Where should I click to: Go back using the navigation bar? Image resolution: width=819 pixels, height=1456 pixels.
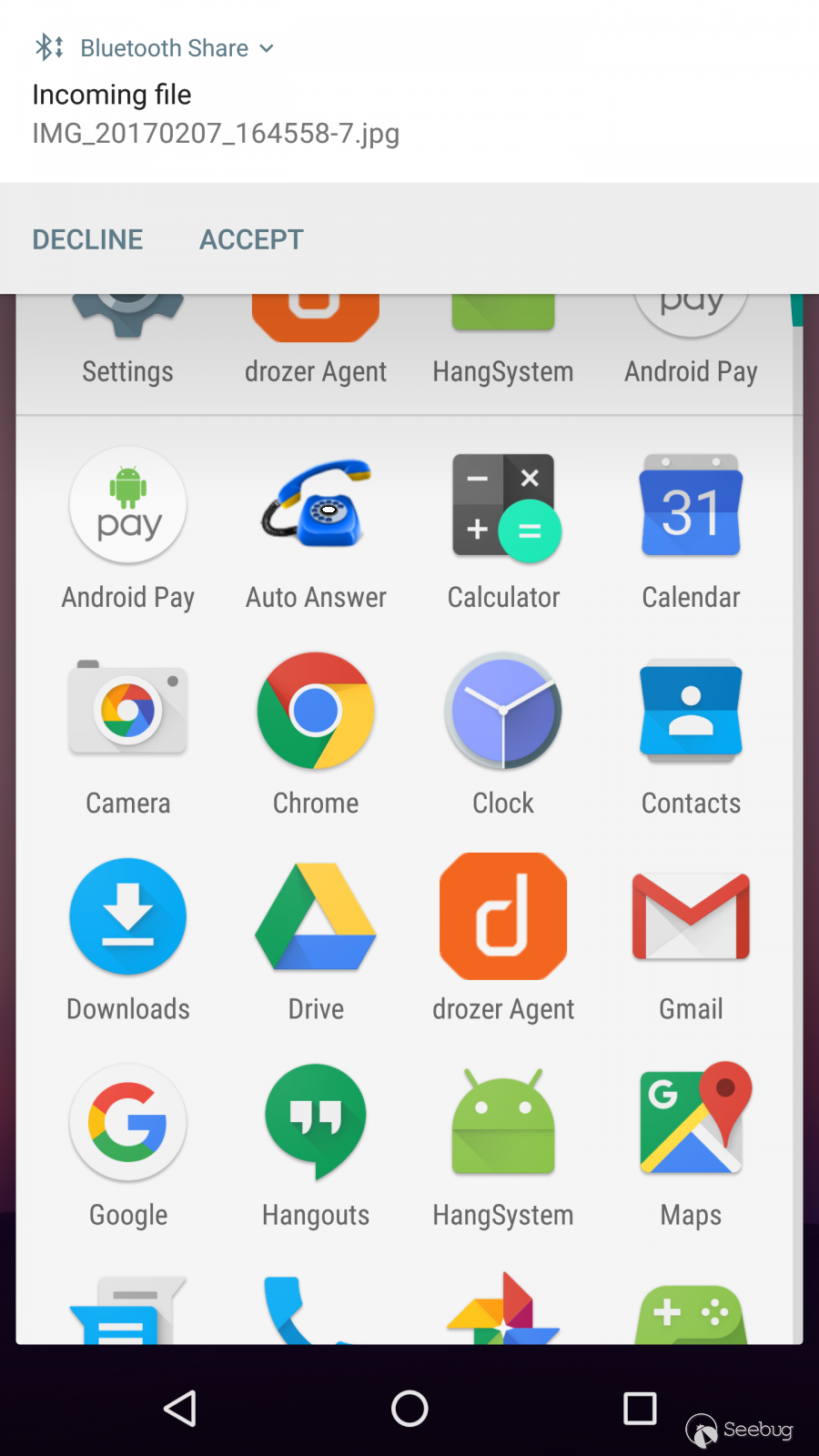click(180, 1409)
